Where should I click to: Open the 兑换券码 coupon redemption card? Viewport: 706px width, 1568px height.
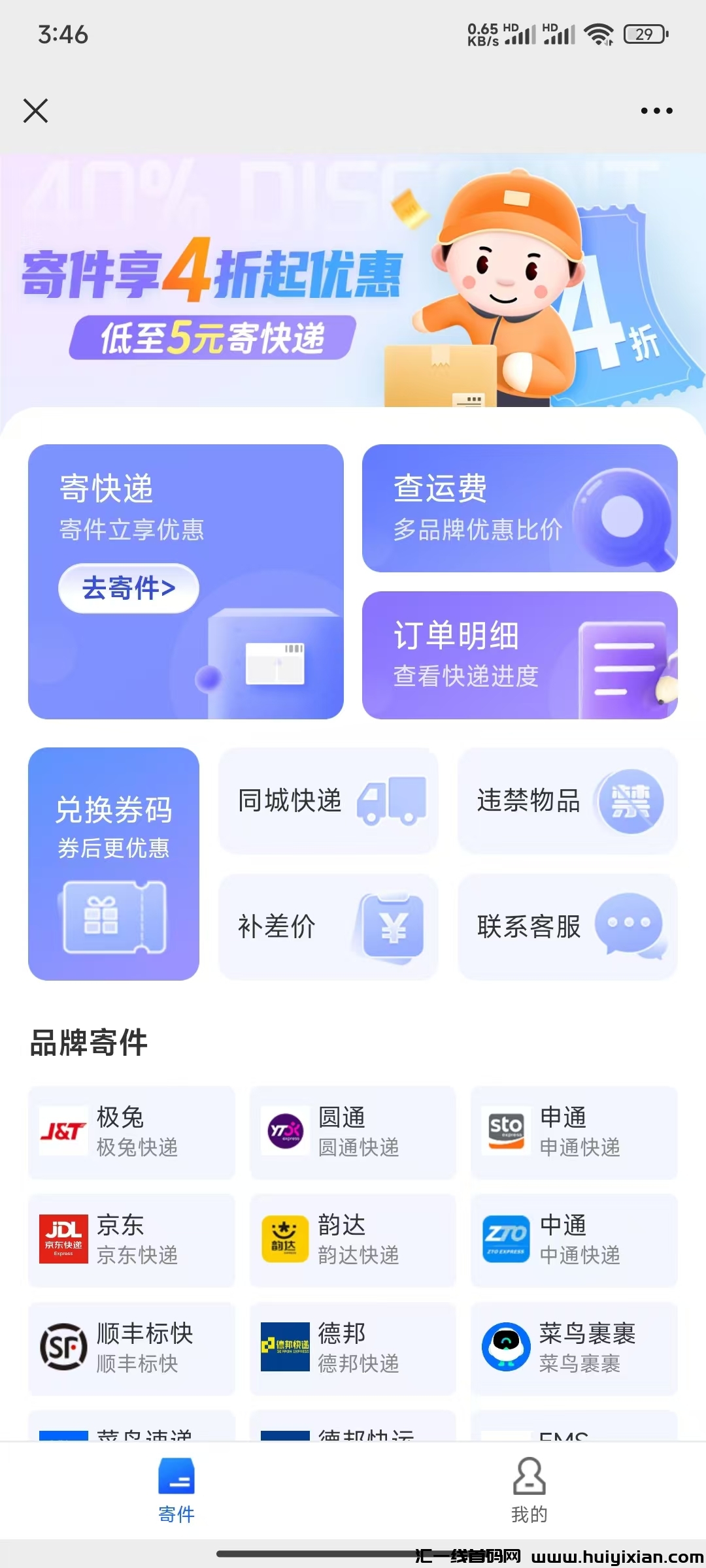(x=114, y=863)
